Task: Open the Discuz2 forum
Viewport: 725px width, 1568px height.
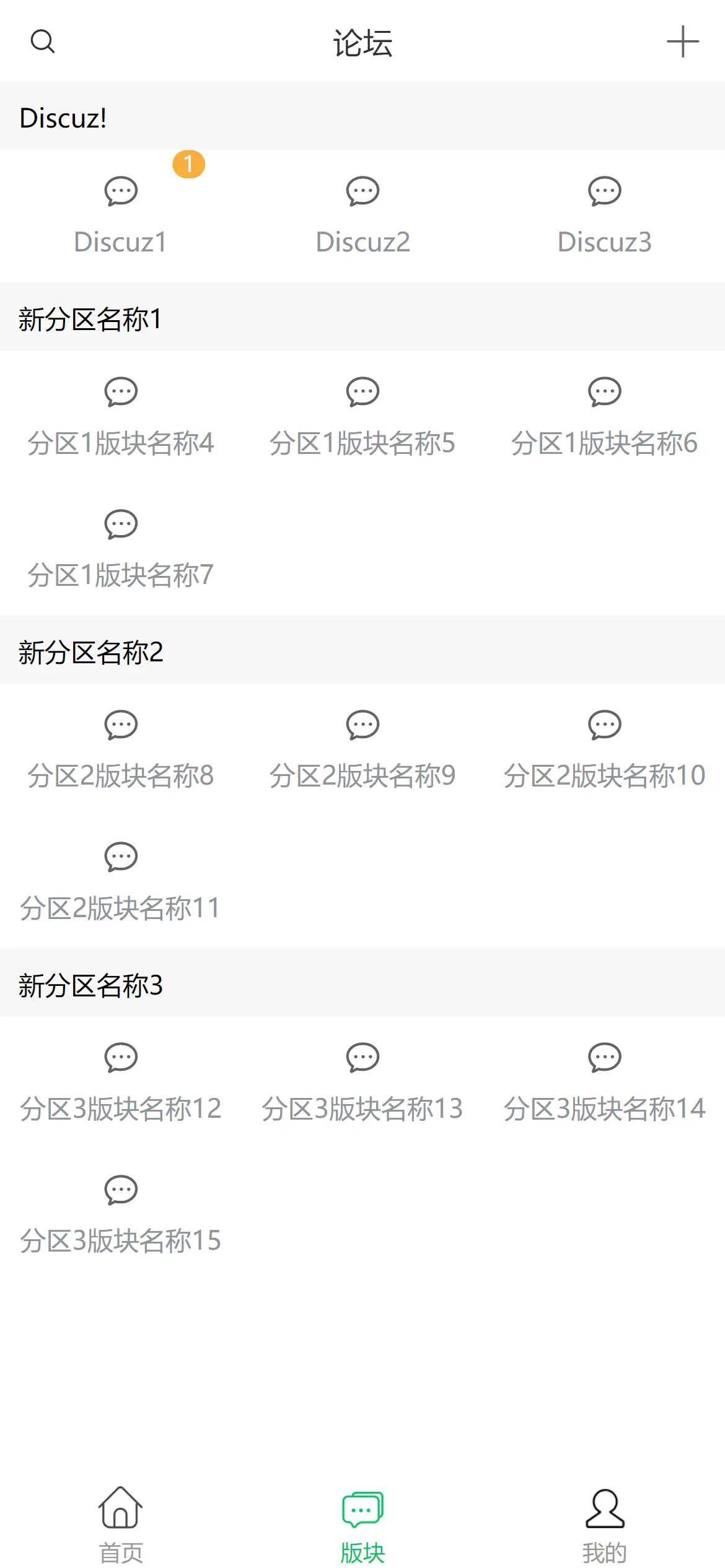Action: click(x=362, y=216)
